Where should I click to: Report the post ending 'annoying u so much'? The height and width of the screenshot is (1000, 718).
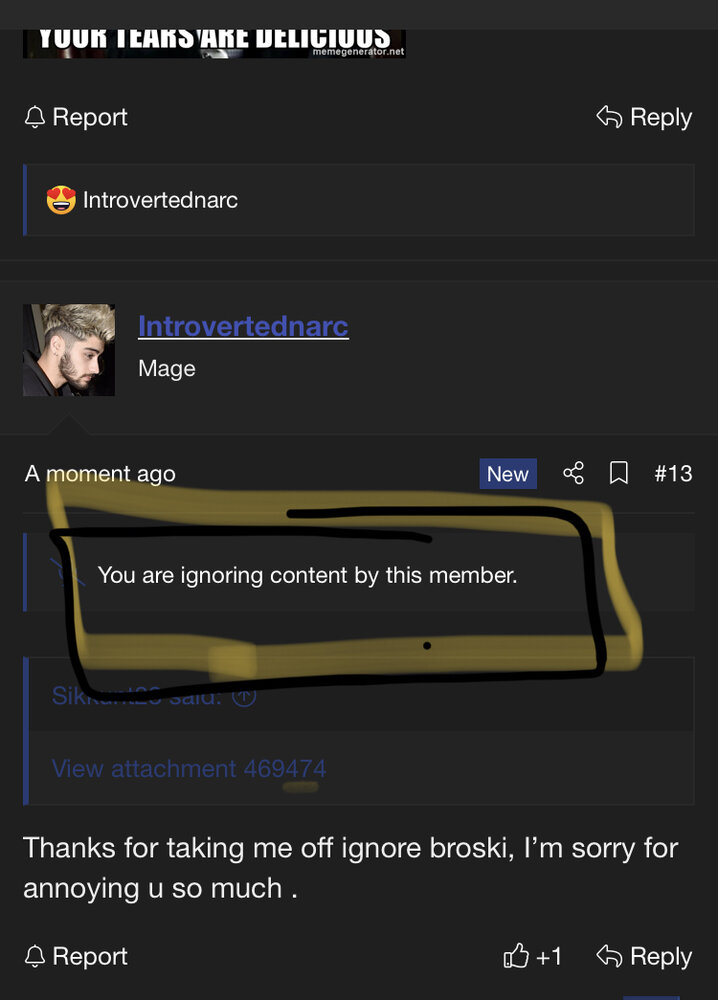(76, 956)
